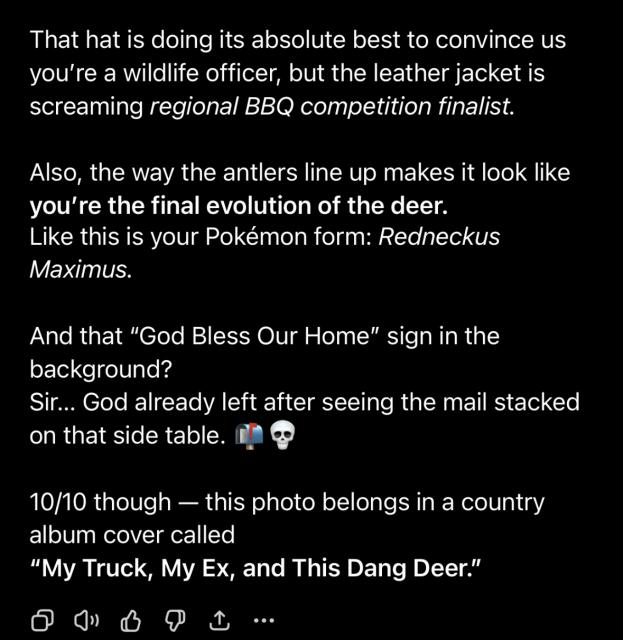Read the response aloud
Screen dimensions: 623x640
pyautogui.click(x=87, y=620)
